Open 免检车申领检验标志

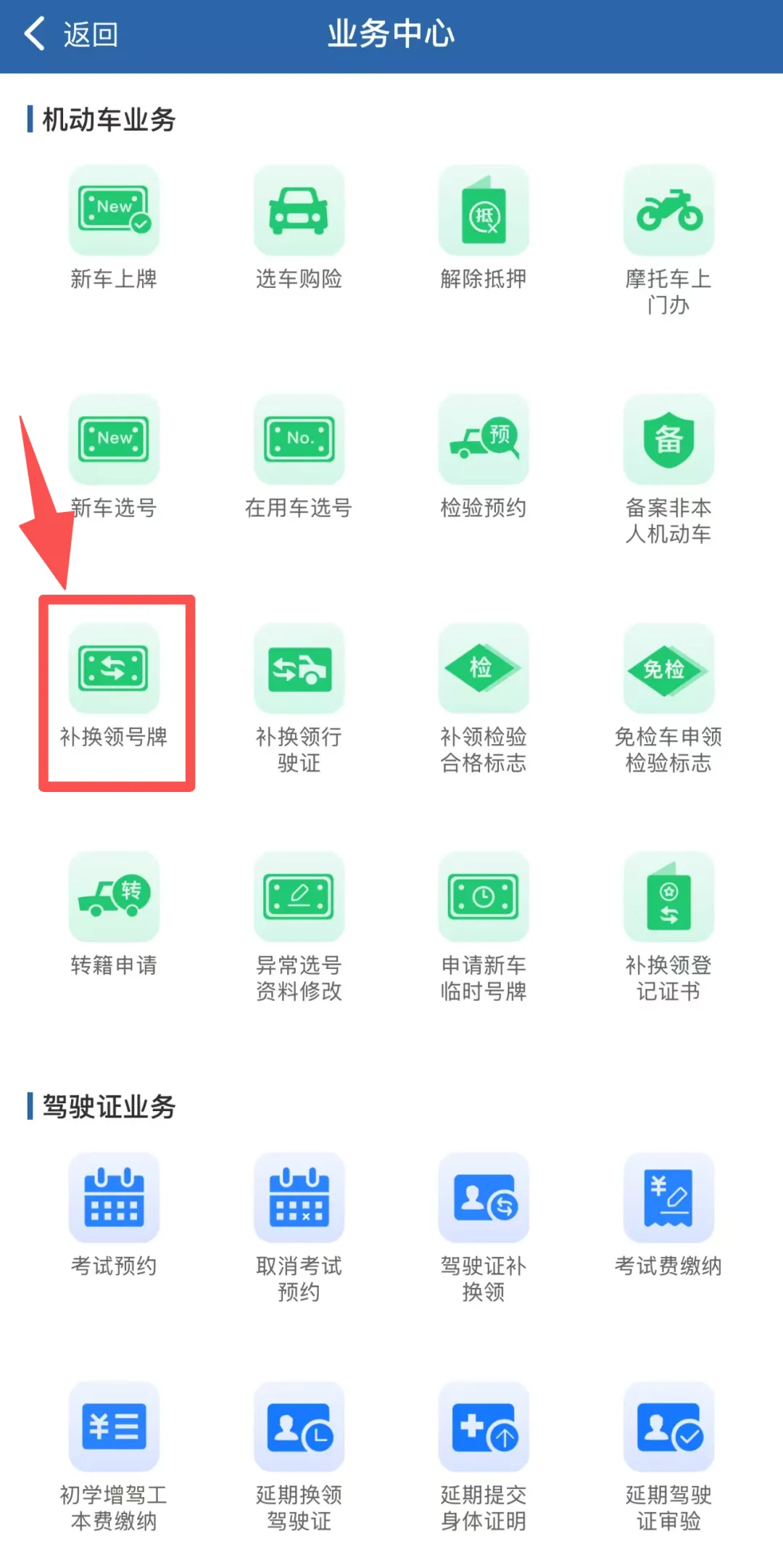tap(668, 669)
